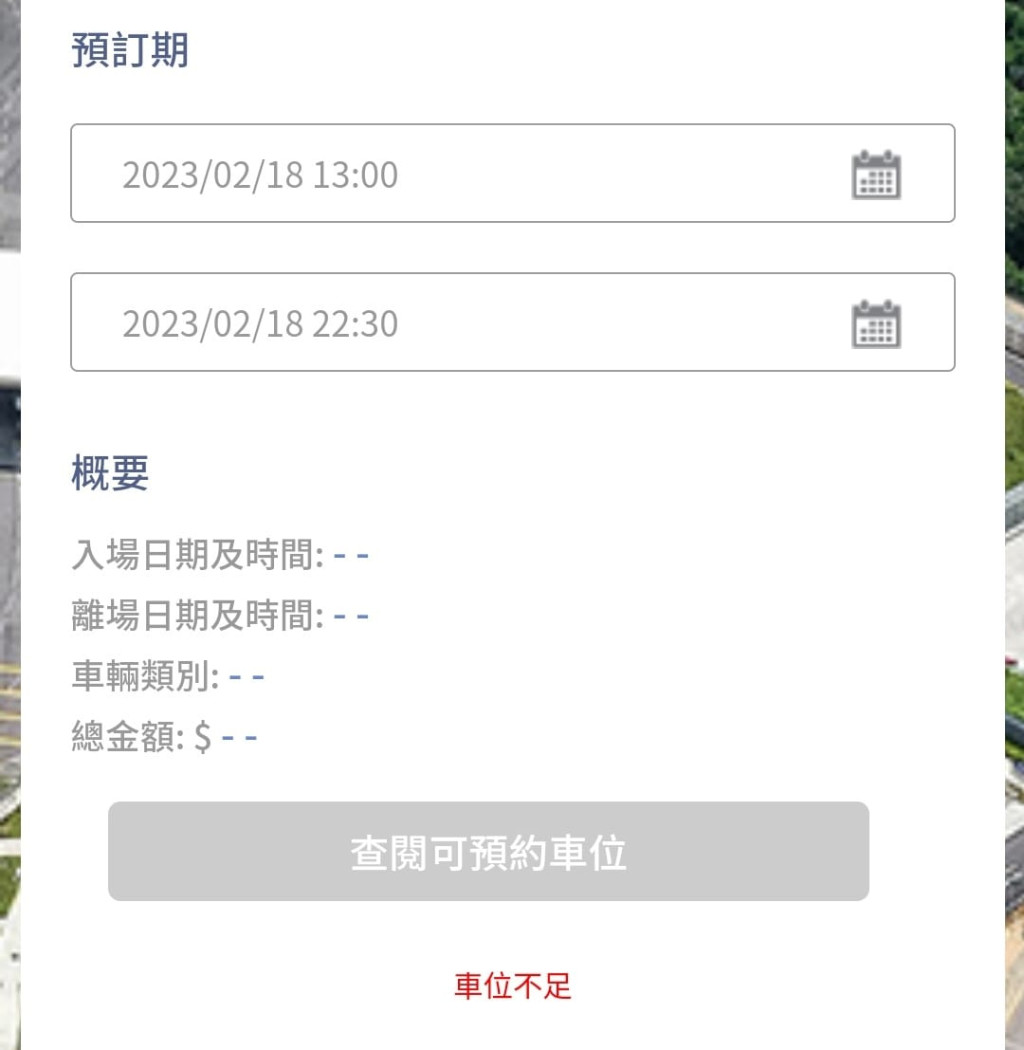Tap calendar icon for 13:00 entry time

tap(876, 175)
